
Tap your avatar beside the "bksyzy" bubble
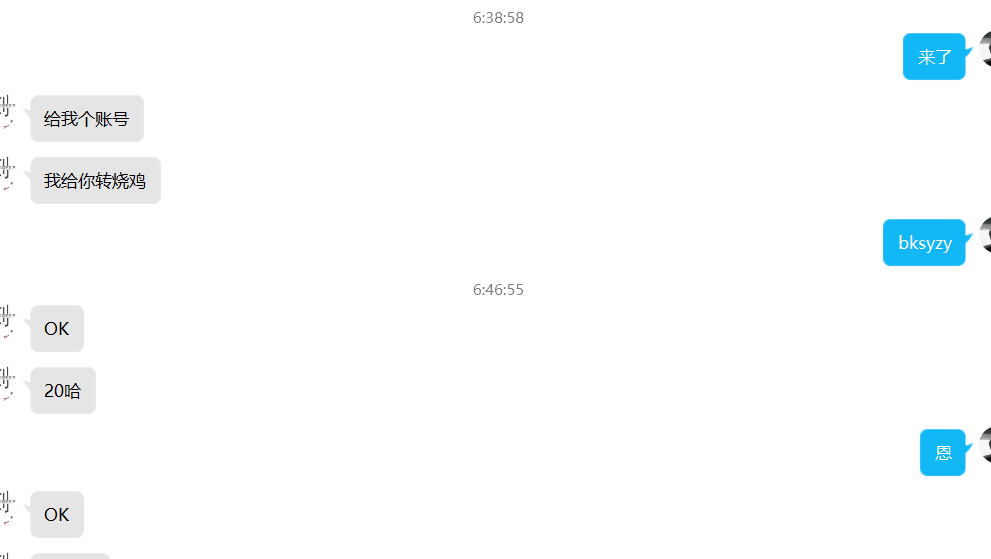[x=985, y=235]
